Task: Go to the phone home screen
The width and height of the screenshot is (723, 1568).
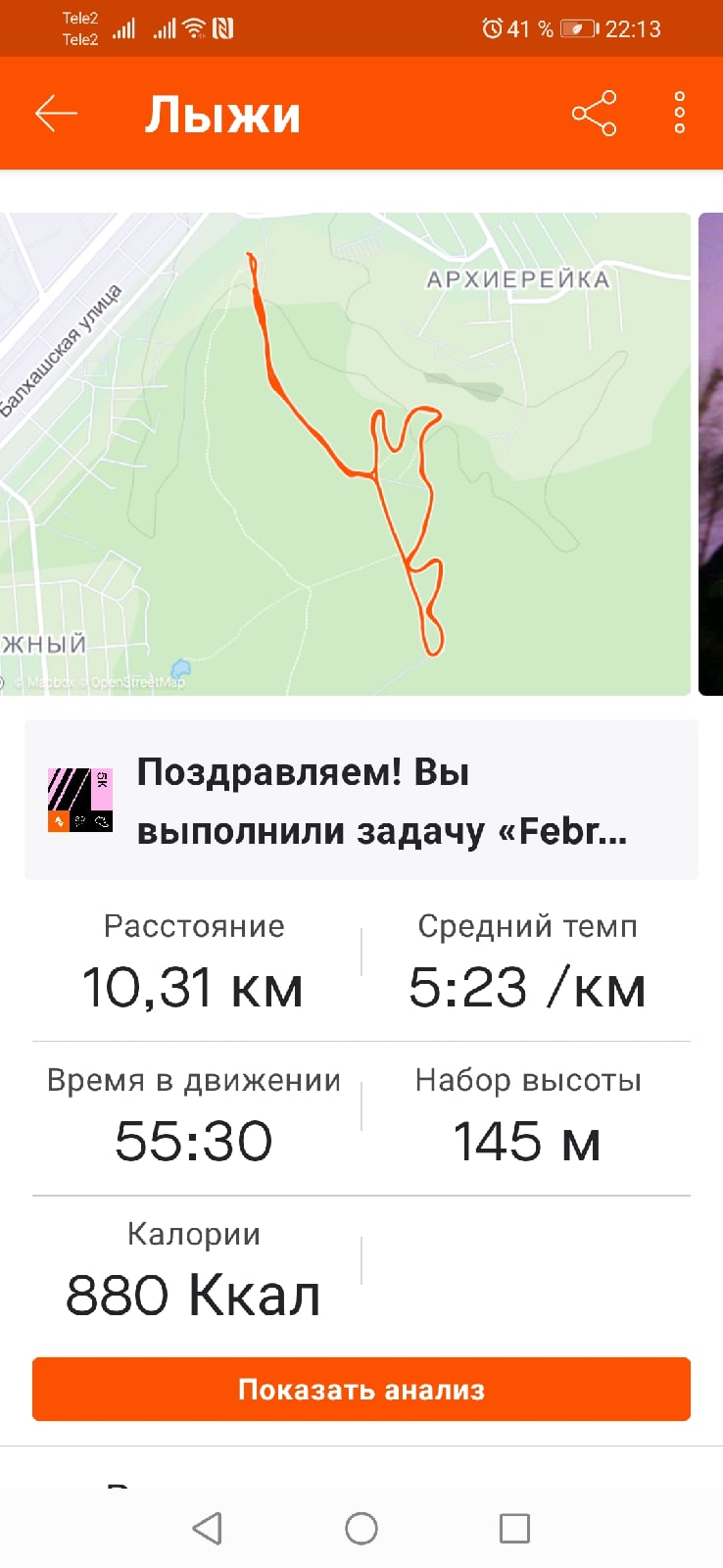Action: pyautogui.click(x=361, y=1528)
